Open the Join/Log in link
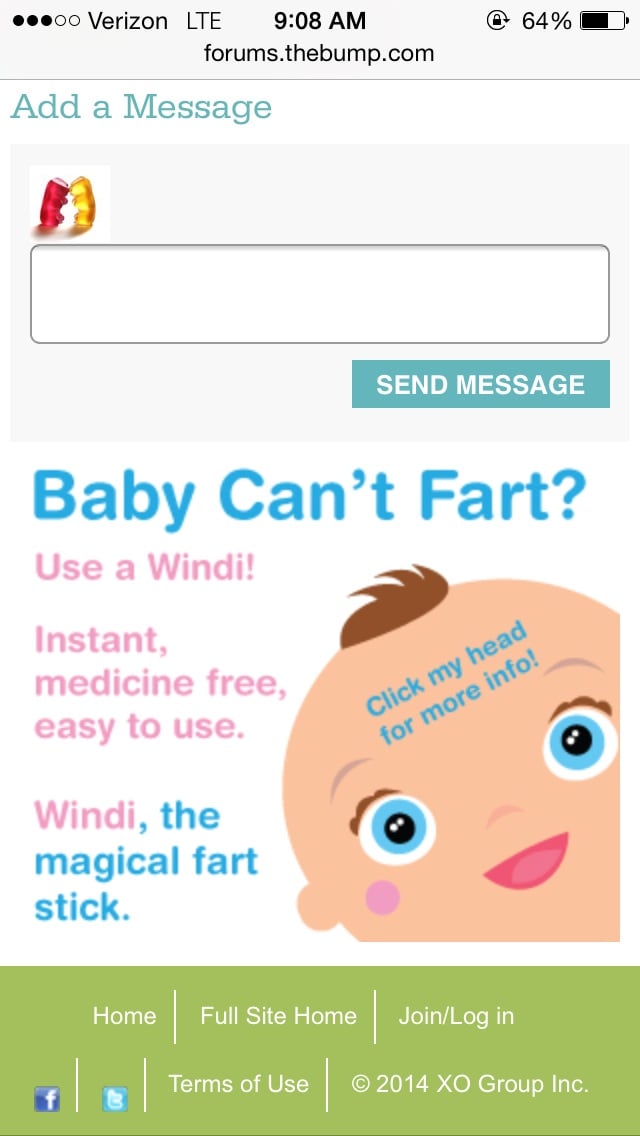The image size is (640, 1136). 456,1016
